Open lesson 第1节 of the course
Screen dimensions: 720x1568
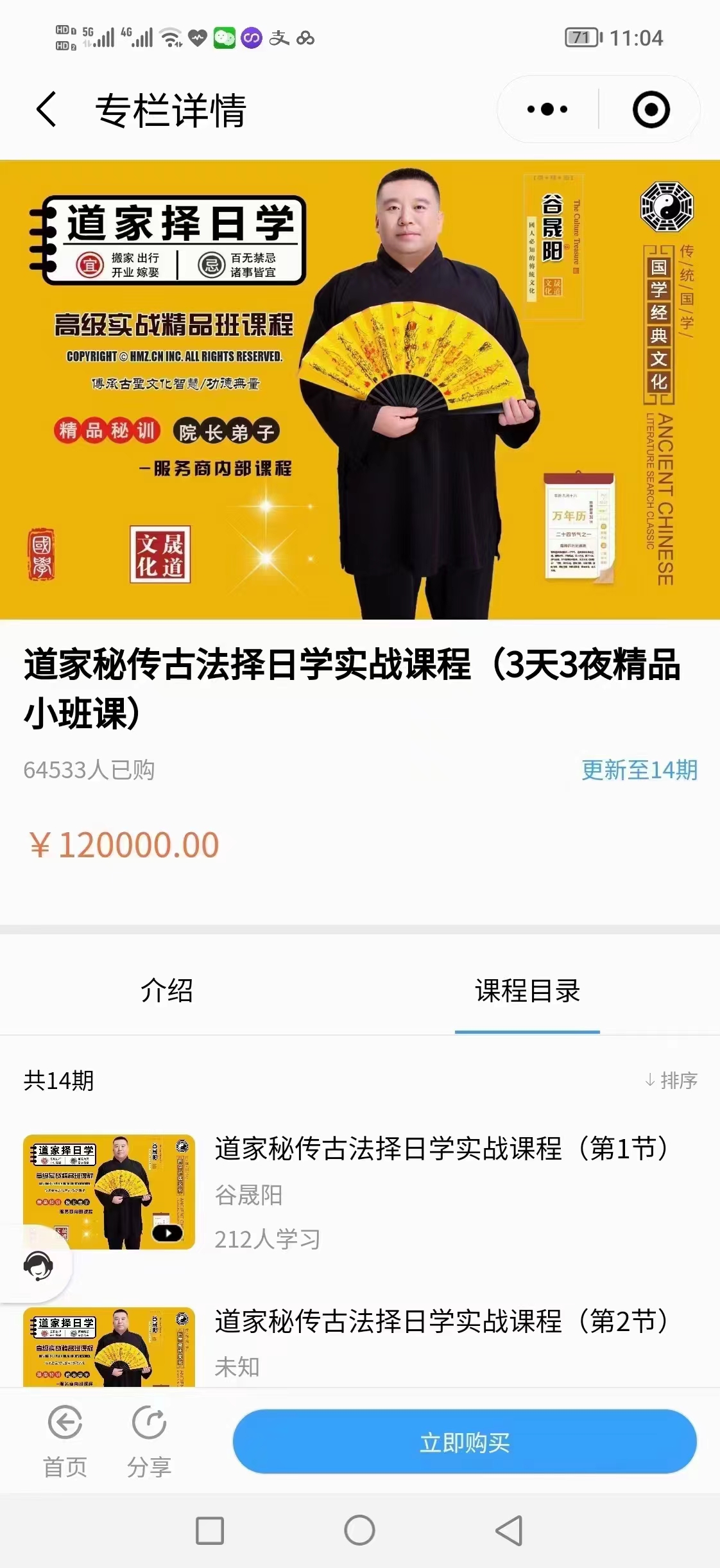pyautogui.click(x=441, y=1149)
